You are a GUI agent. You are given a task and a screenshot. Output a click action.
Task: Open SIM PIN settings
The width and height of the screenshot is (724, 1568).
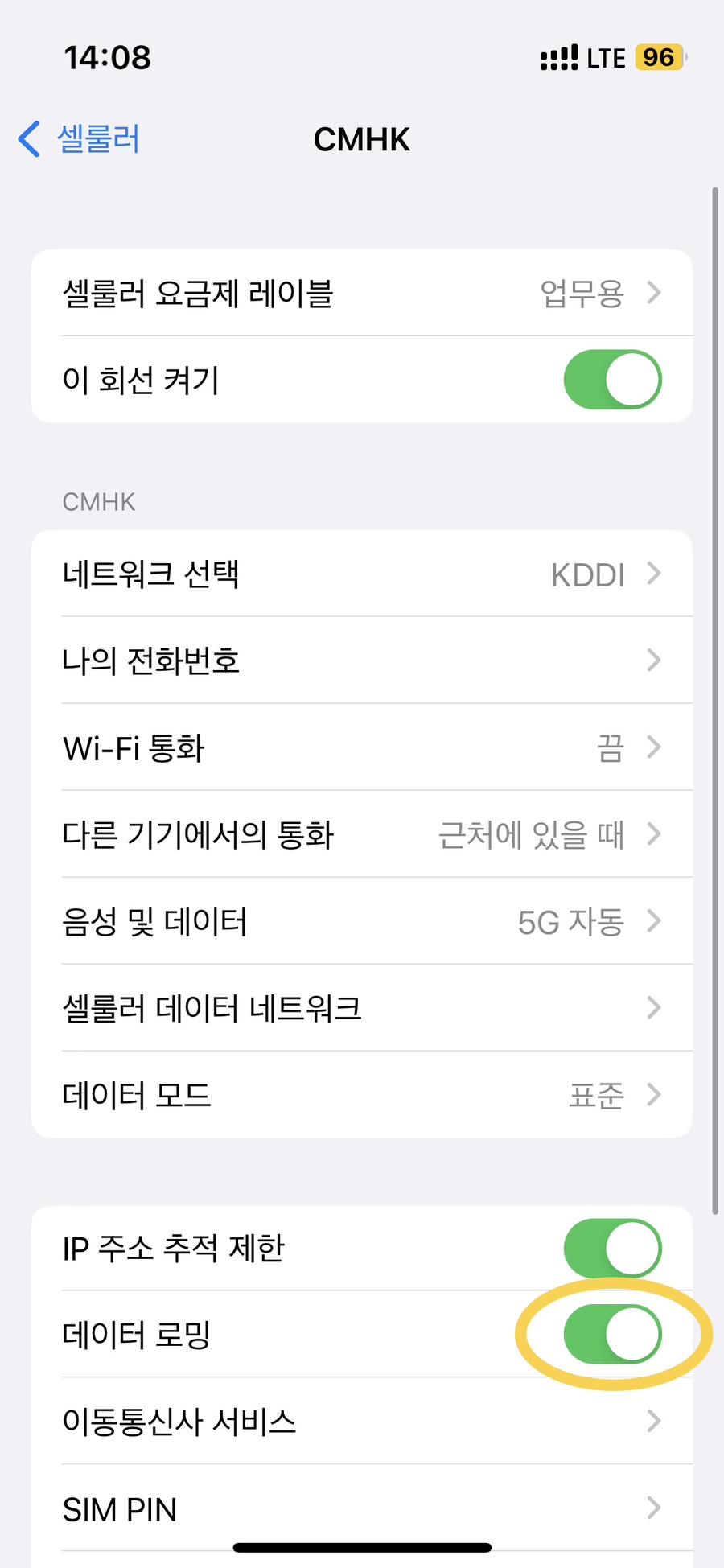pyautogui.click(x=361, y=1508)
